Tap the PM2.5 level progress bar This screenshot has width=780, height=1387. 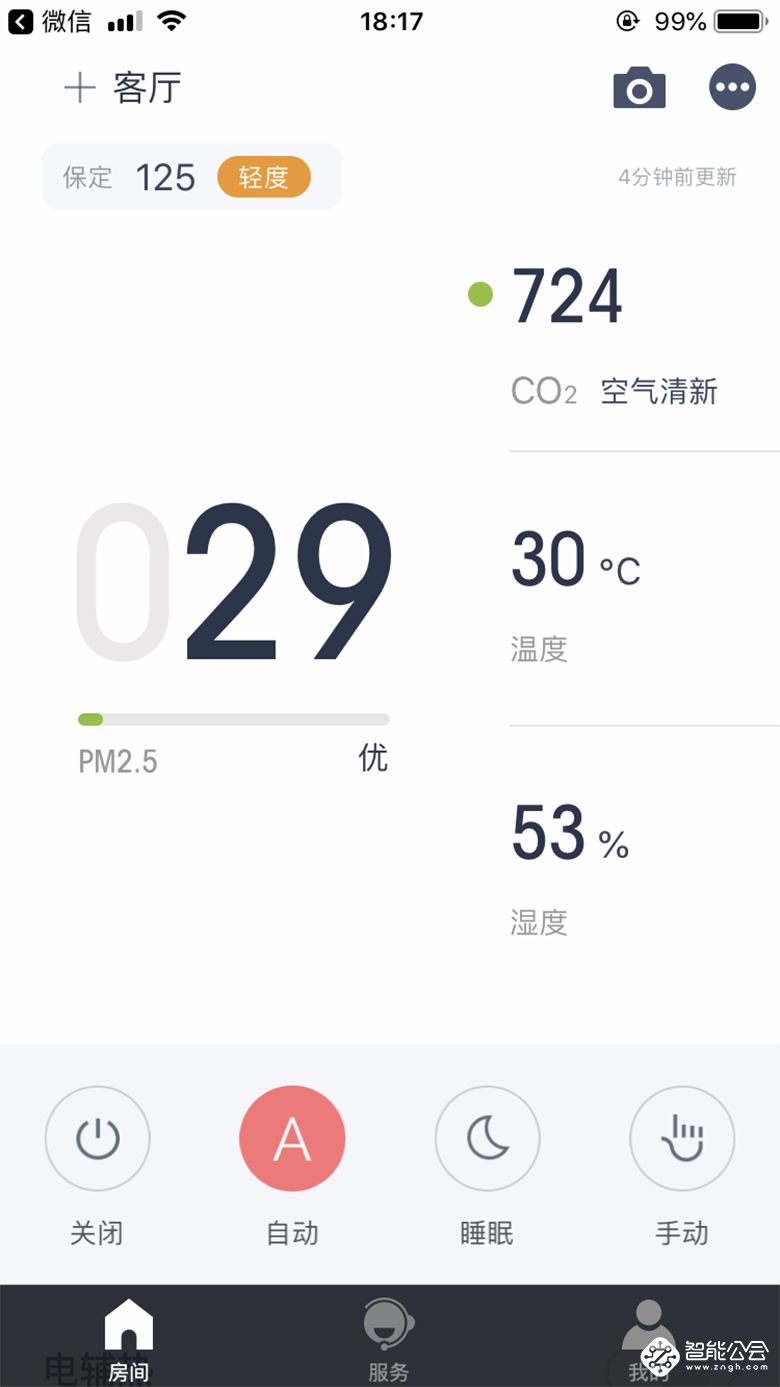pyautogui.click(x=235, y=718)
